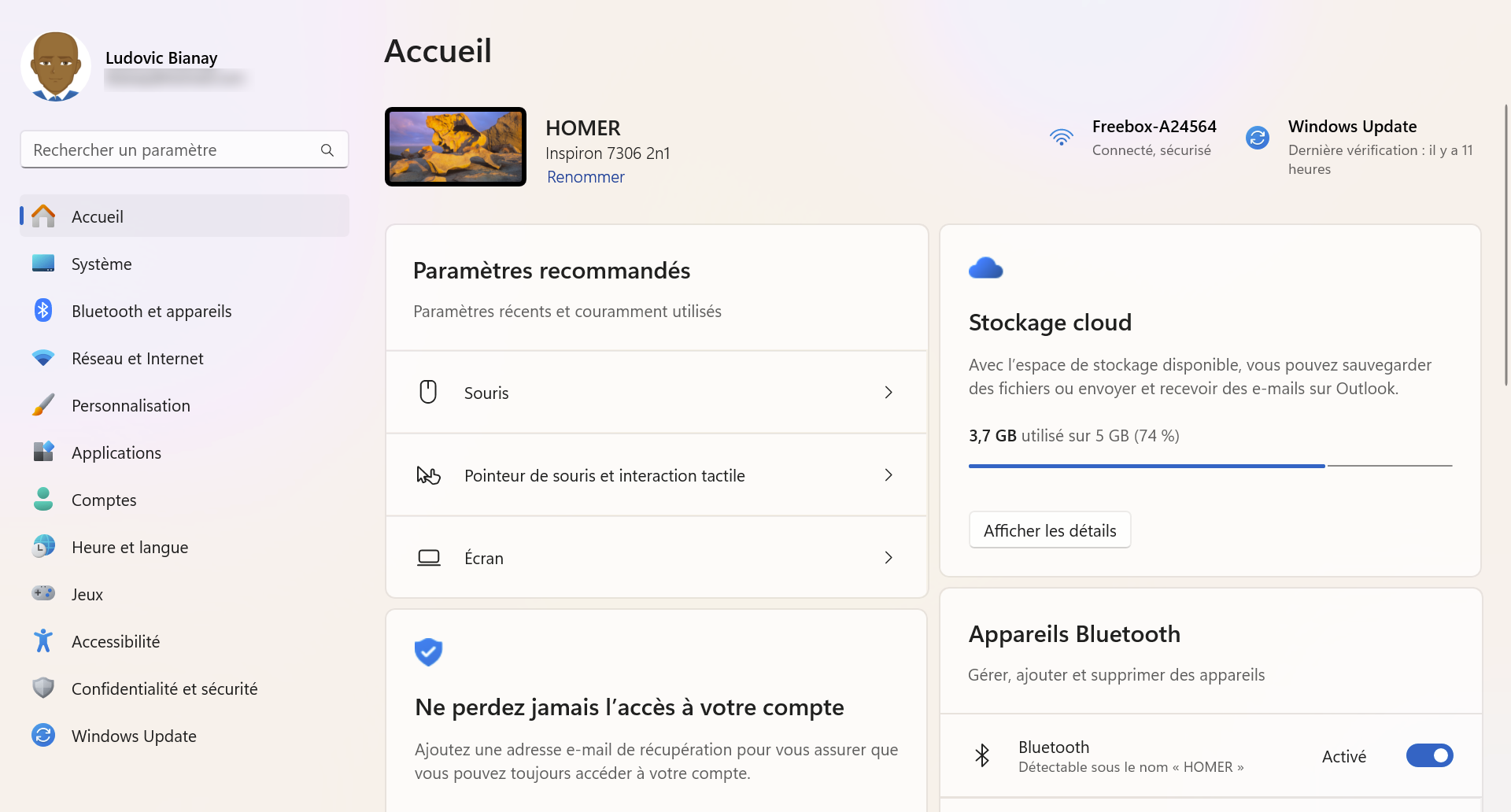Open Ludovic Bianay's account profile

click(57, 67)
